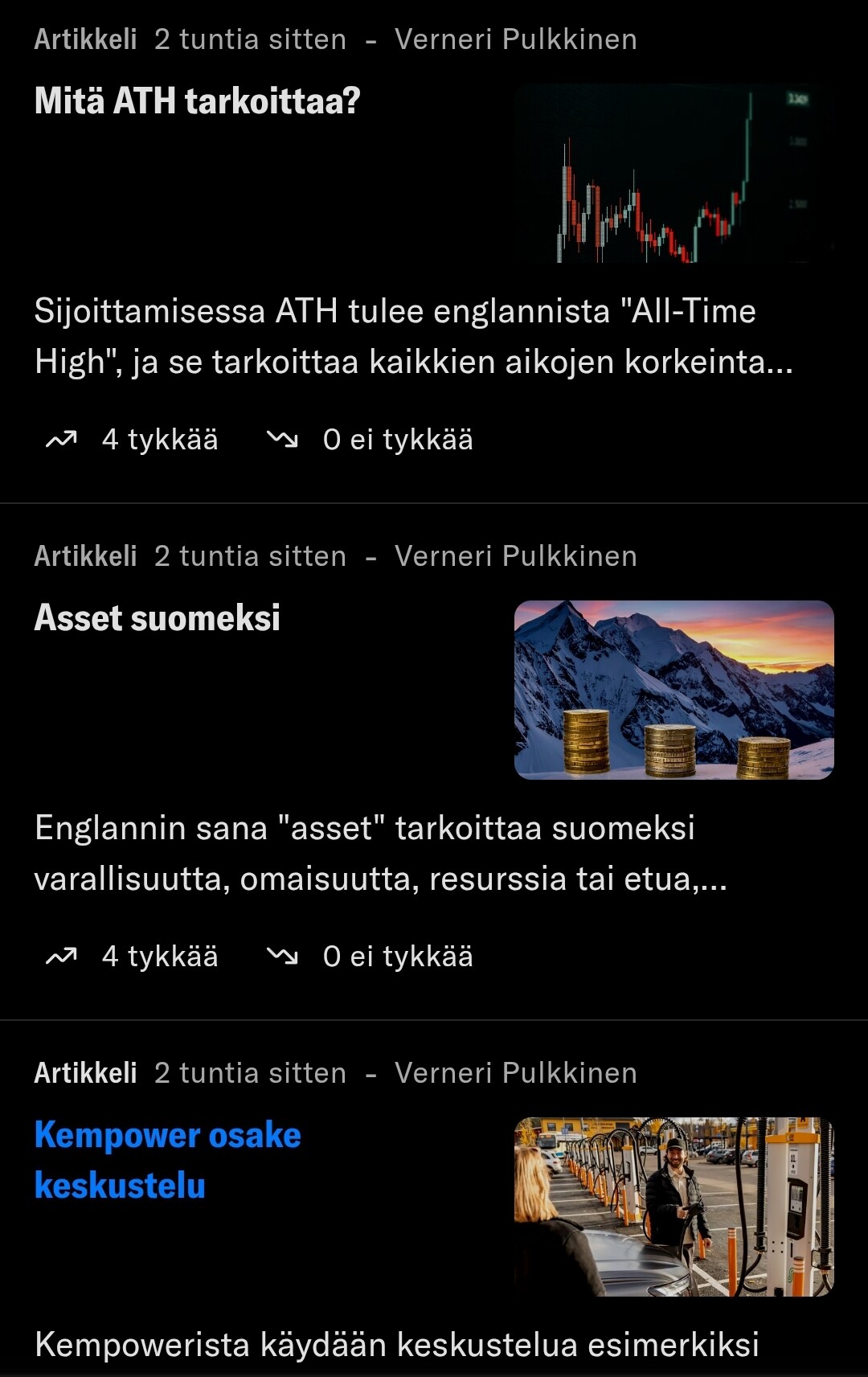Dislike the 'Asset suomeksi' article

(371, 957)
